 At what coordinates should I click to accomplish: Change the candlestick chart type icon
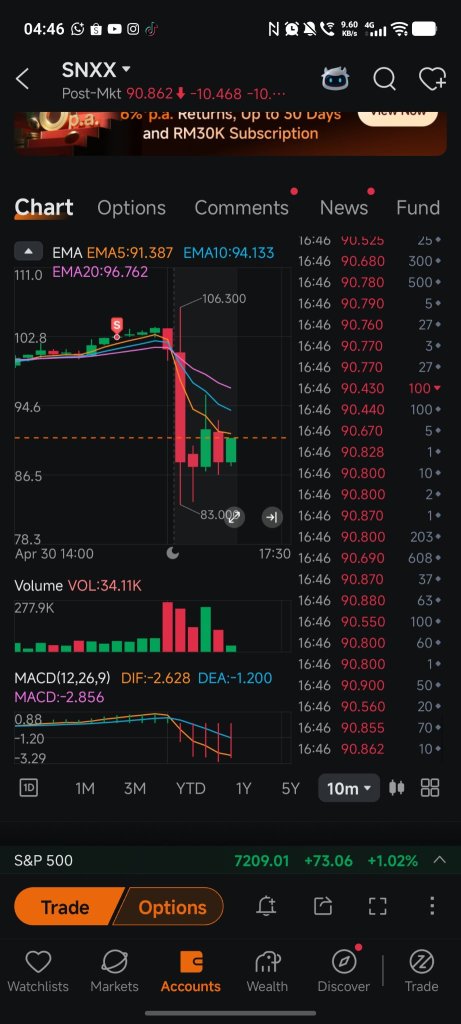pyautogui.click(x=396, y=788)
